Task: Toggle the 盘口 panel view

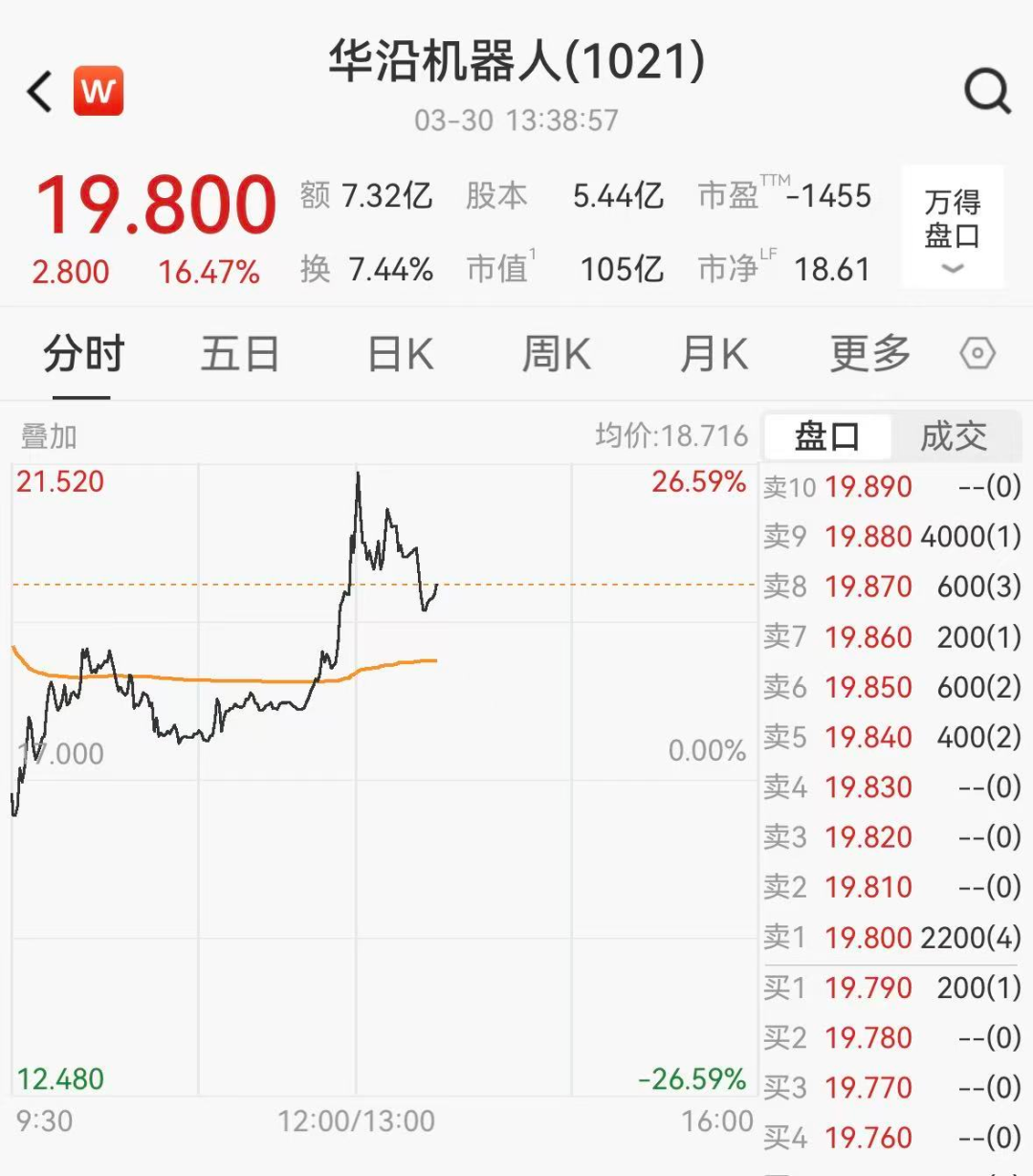Action: click(827, 436)
